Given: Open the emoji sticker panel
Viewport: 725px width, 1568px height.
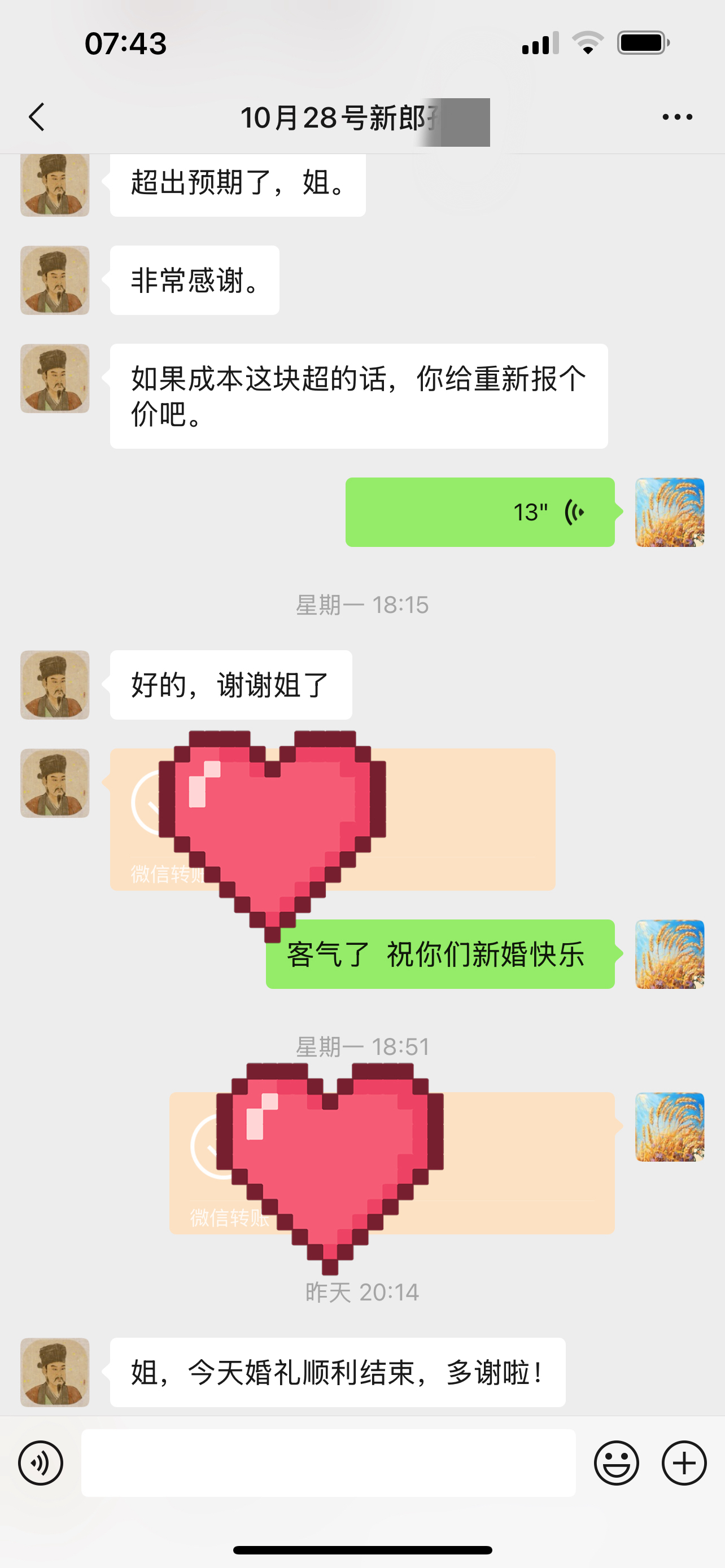Looking at the screenshot, I should [x=616, y=1462].
